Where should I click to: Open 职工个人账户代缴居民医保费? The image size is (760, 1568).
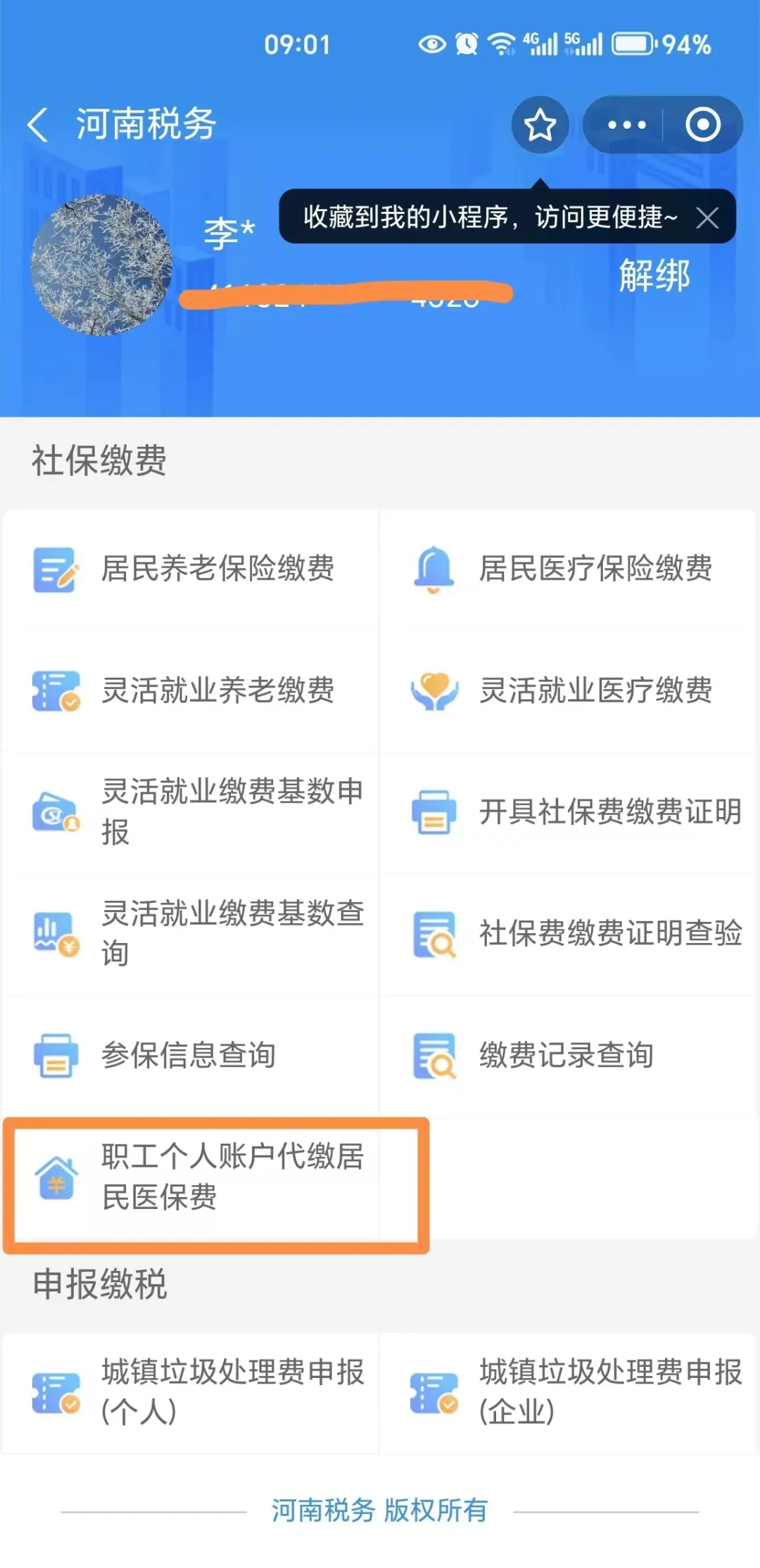[x=190, y=1177]
